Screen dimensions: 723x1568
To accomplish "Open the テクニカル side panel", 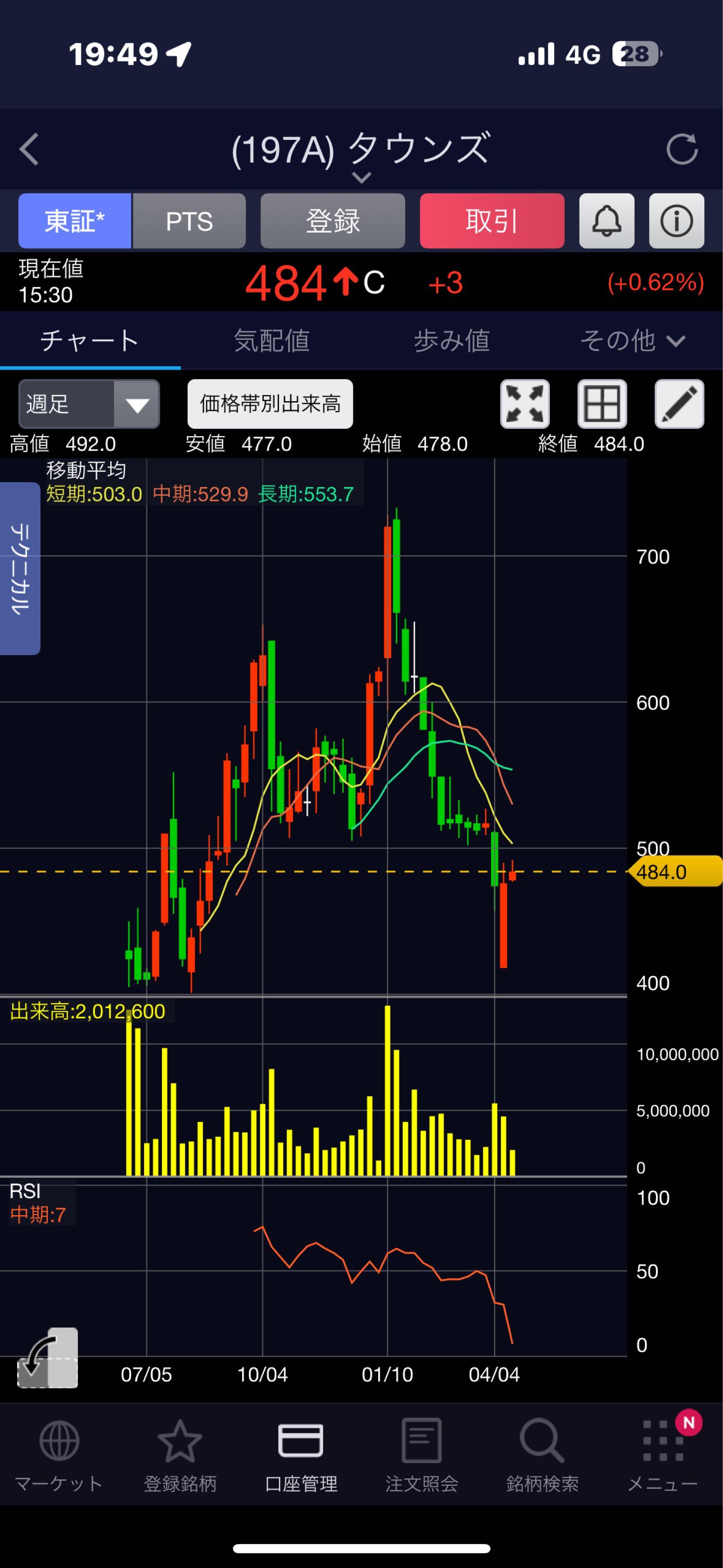I will (x=20, y=568).
